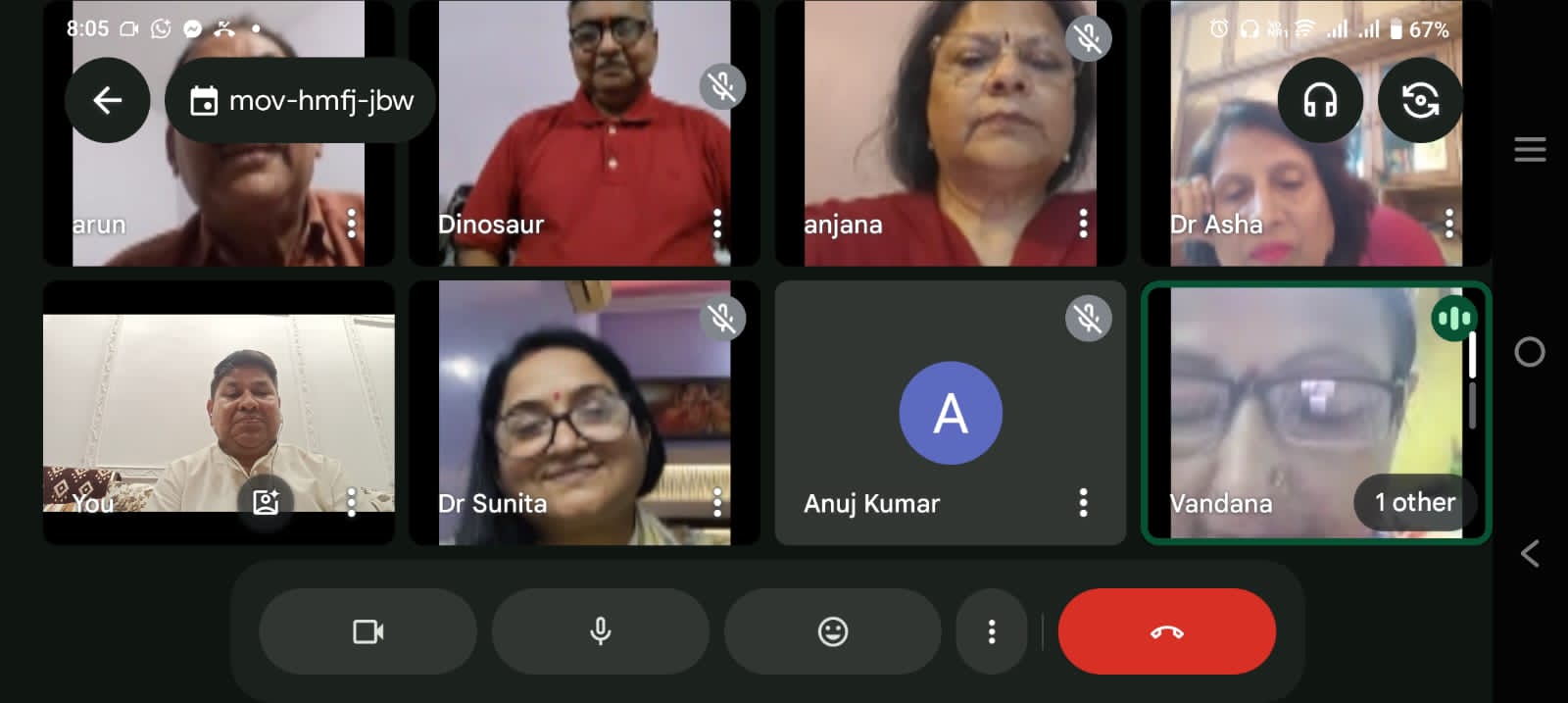Open options for Dr Asha's tile
The image size is (1568, 703).
[1448, 225]
